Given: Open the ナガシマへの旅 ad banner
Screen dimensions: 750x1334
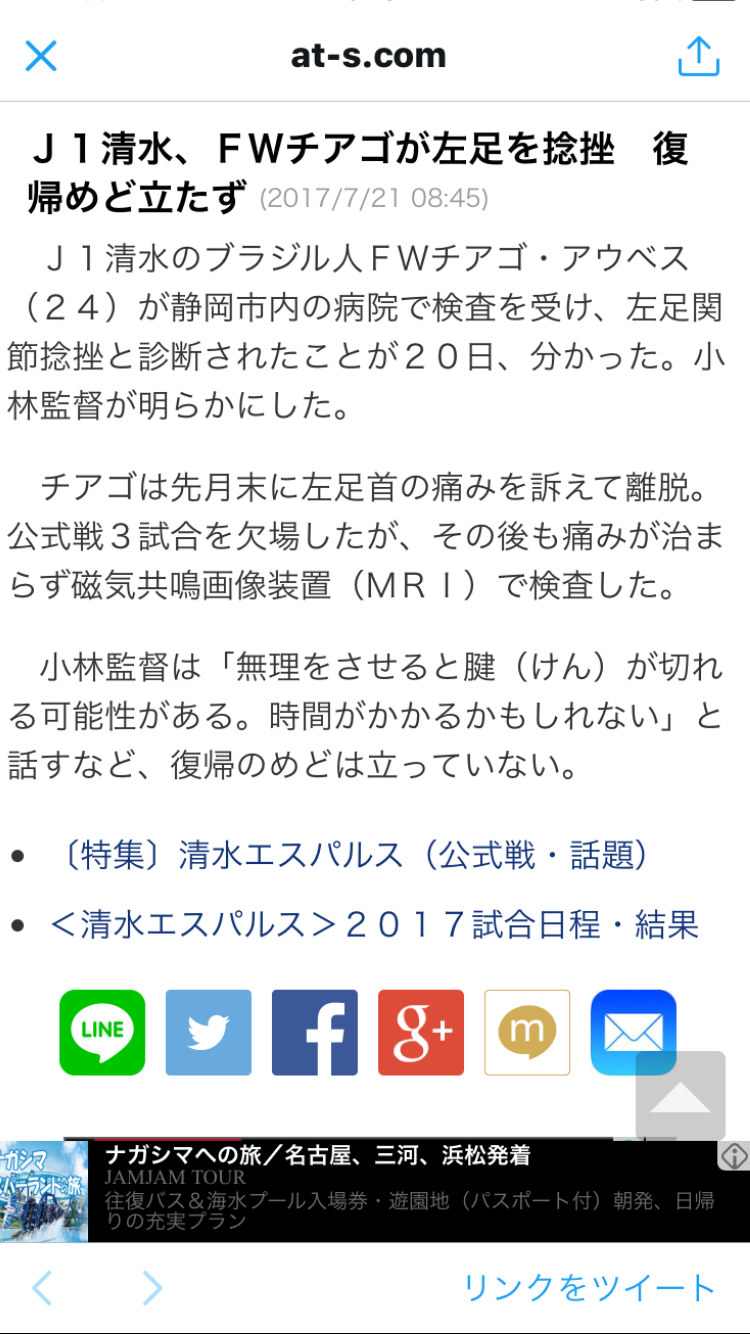Looking at the screenshot, I should pyautogui.click(x=400, y=1192).
